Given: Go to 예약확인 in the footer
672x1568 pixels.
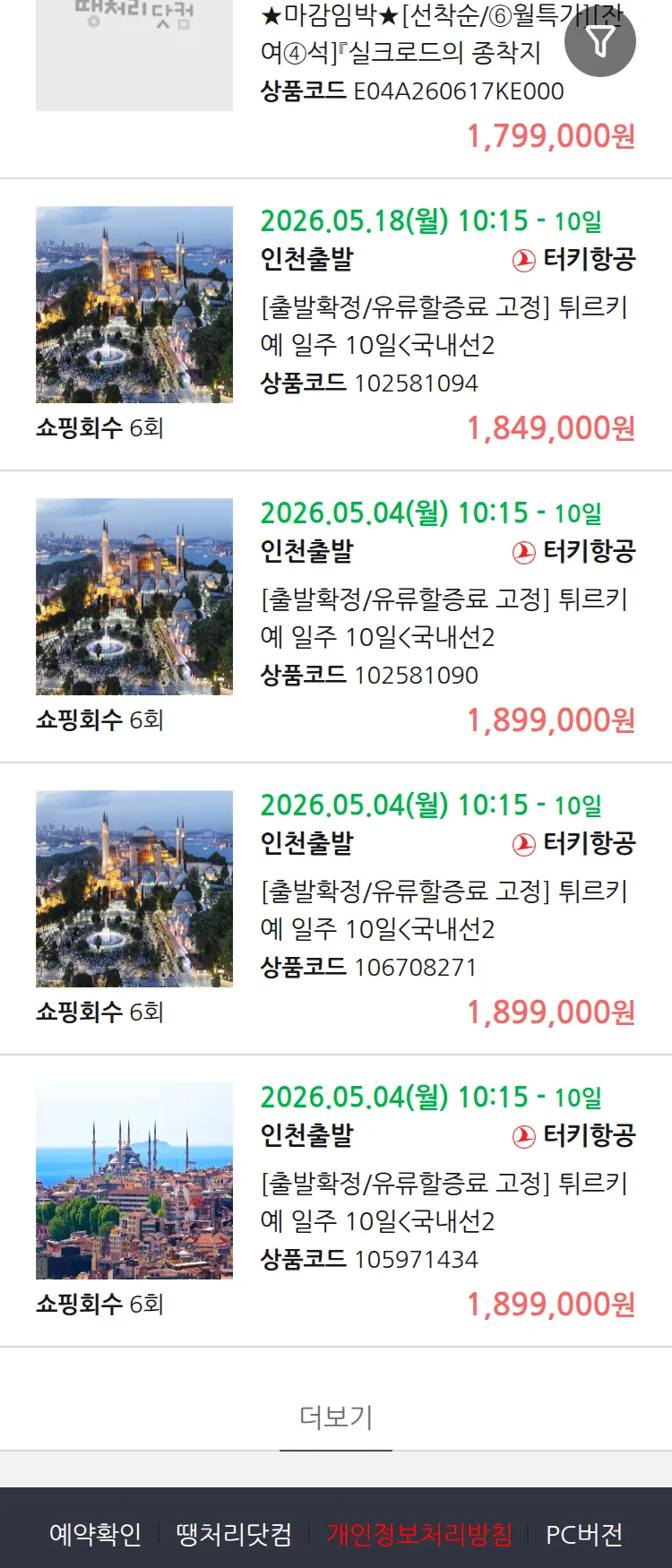Looking at the screenshot, I should (x=95, y=1534).
